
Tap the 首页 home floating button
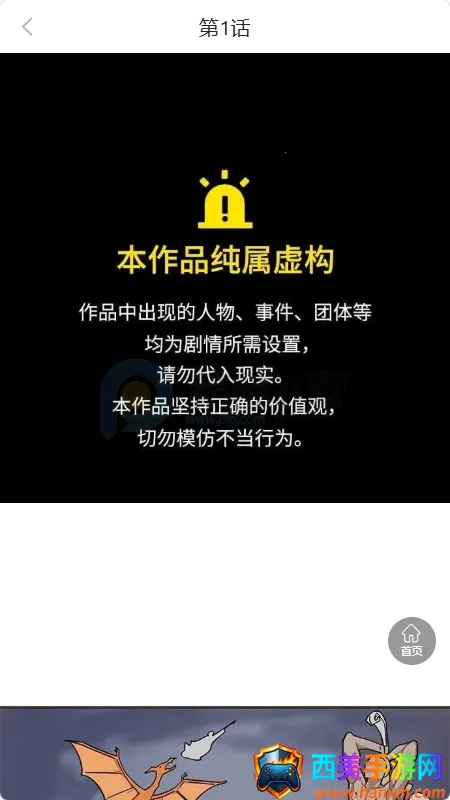(412, 641)
